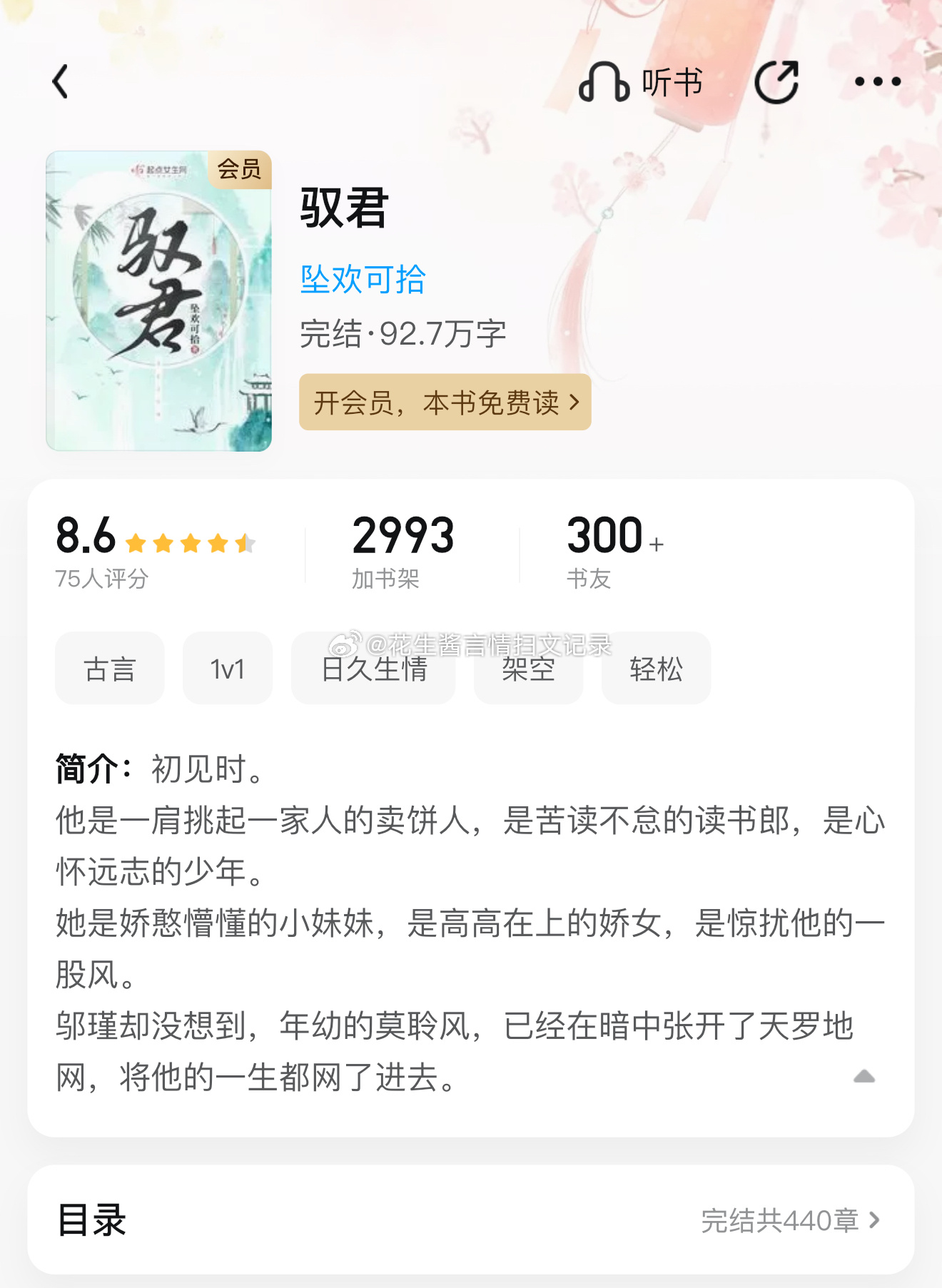942x1288 pixels.
Task: Collapse the 简介 synopsis
Action: click(863, 1076)
